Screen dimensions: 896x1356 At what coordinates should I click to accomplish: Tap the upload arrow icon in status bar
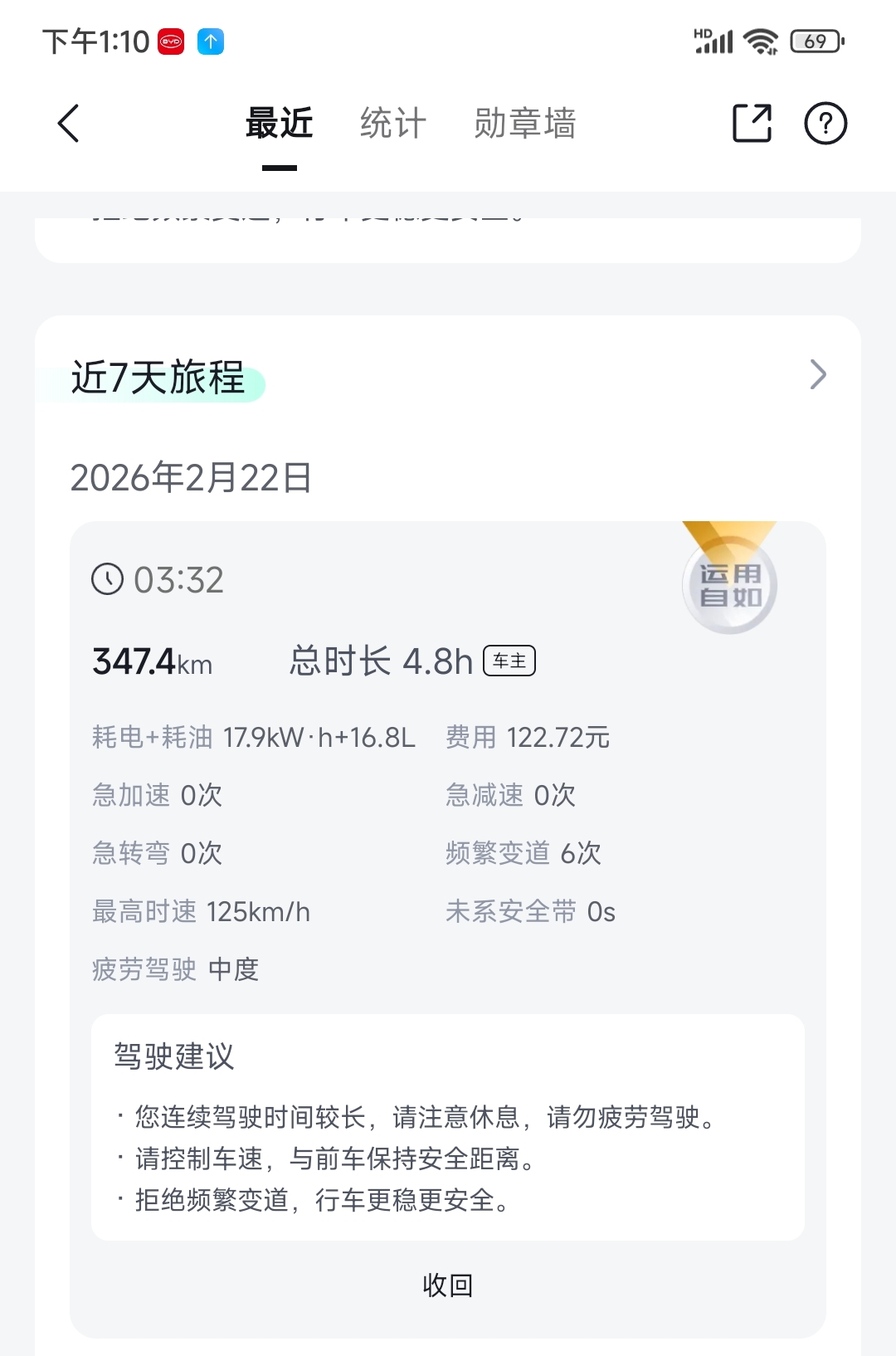[209, 41]
